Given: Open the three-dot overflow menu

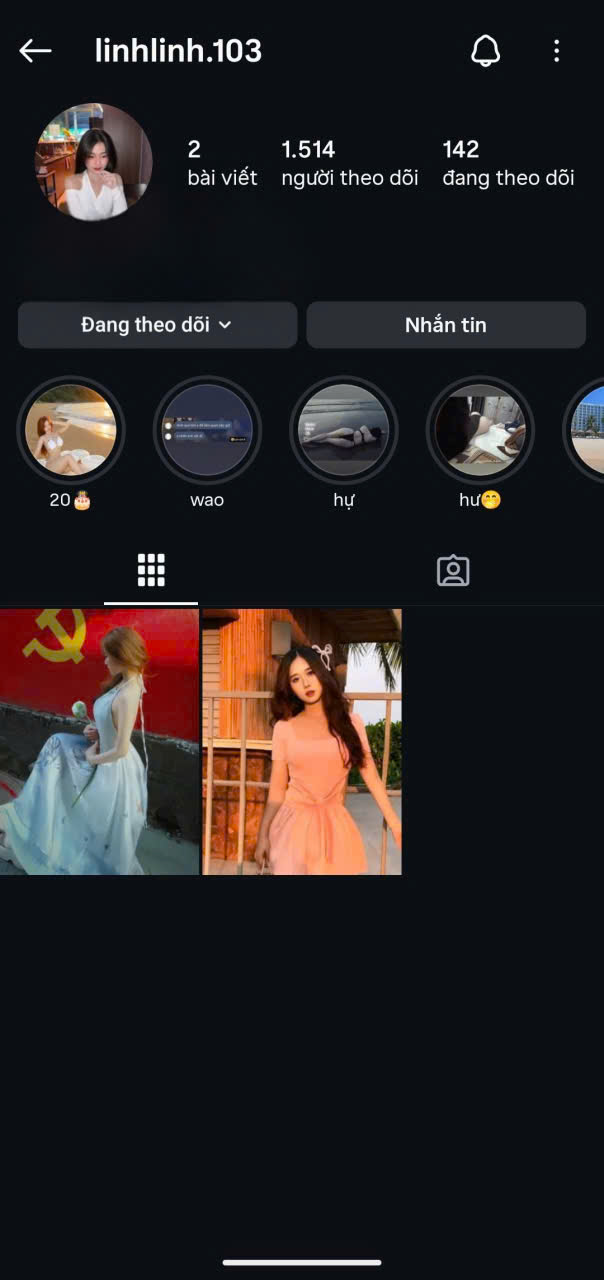Looking at the screenshot, I should (557, 51).
